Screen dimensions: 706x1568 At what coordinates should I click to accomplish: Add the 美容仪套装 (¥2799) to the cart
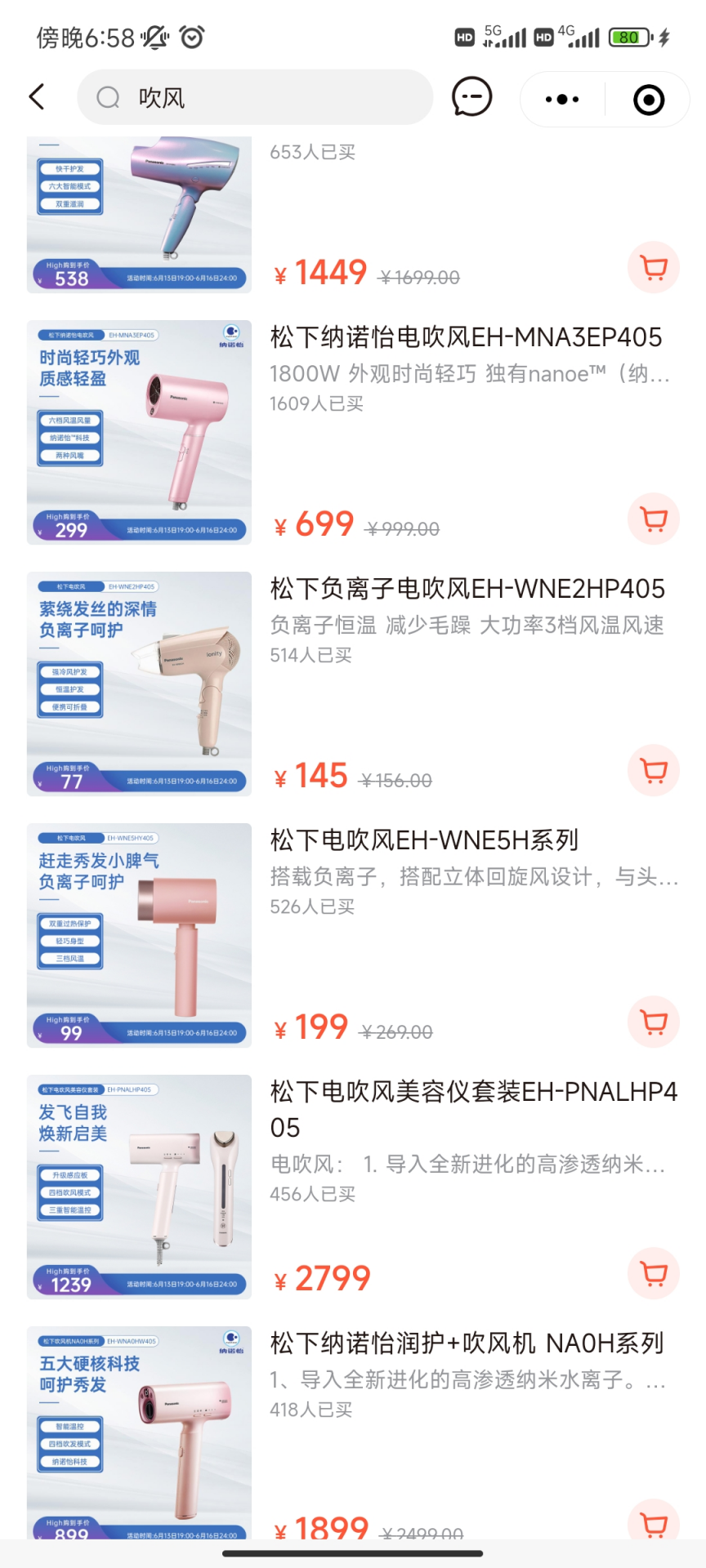coord(654,1274)
